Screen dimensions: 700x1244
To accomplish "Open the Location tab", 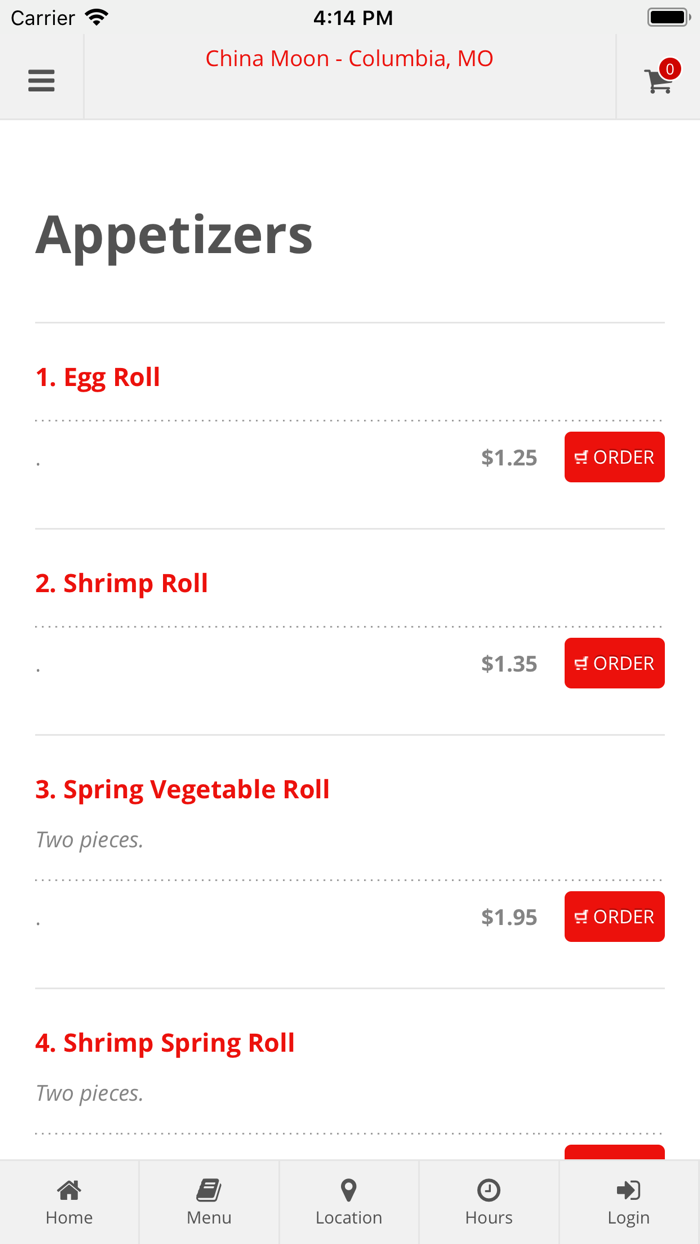I will pos(349,1202).
